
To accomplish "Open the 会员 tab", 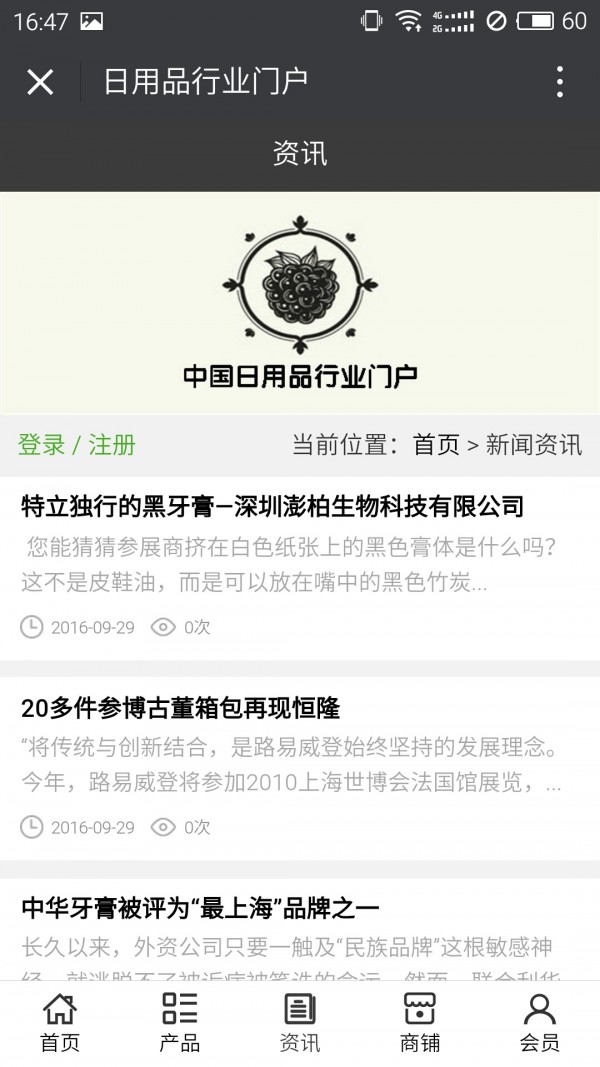I will tap(540, 1022).
